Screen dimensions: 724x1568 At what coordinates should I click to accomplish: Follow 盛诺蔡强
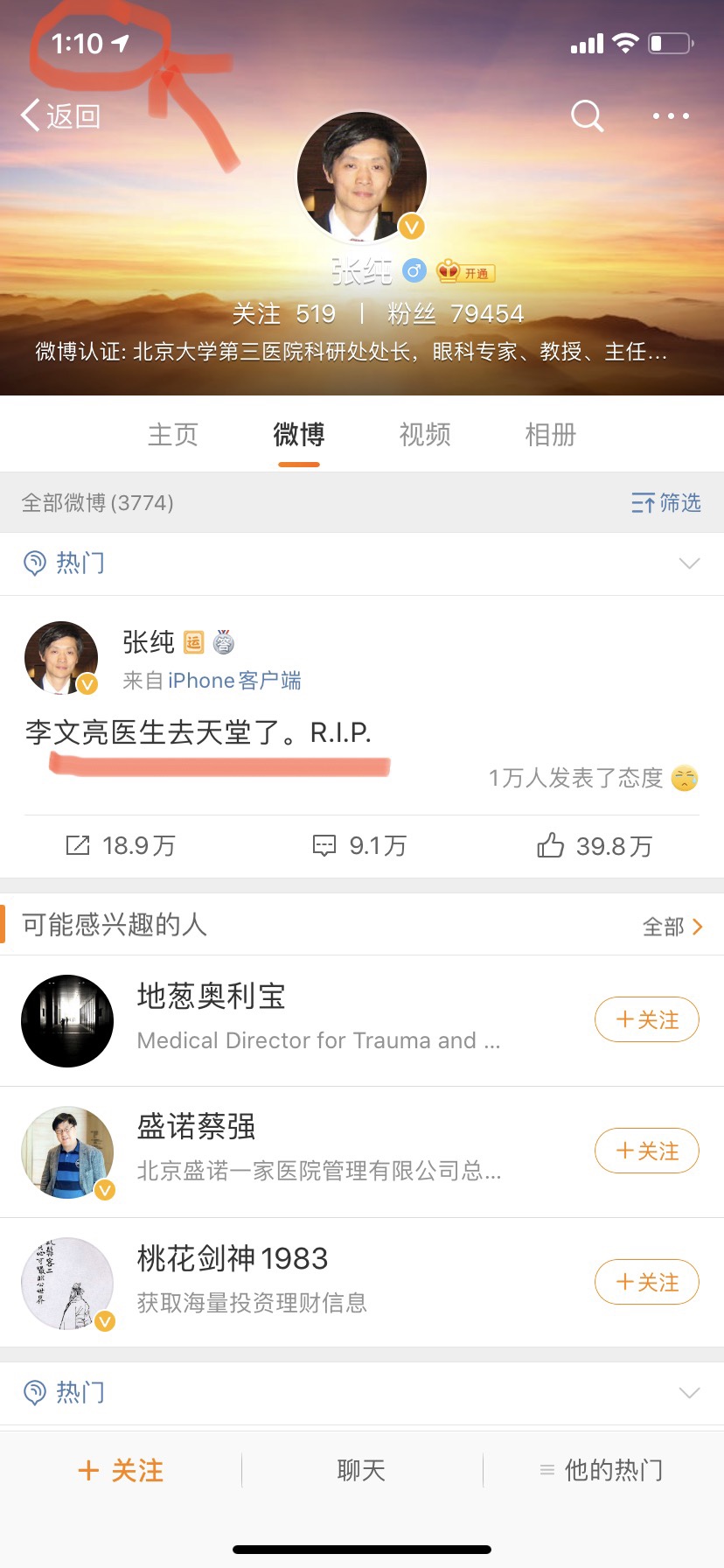point(647,1151)
